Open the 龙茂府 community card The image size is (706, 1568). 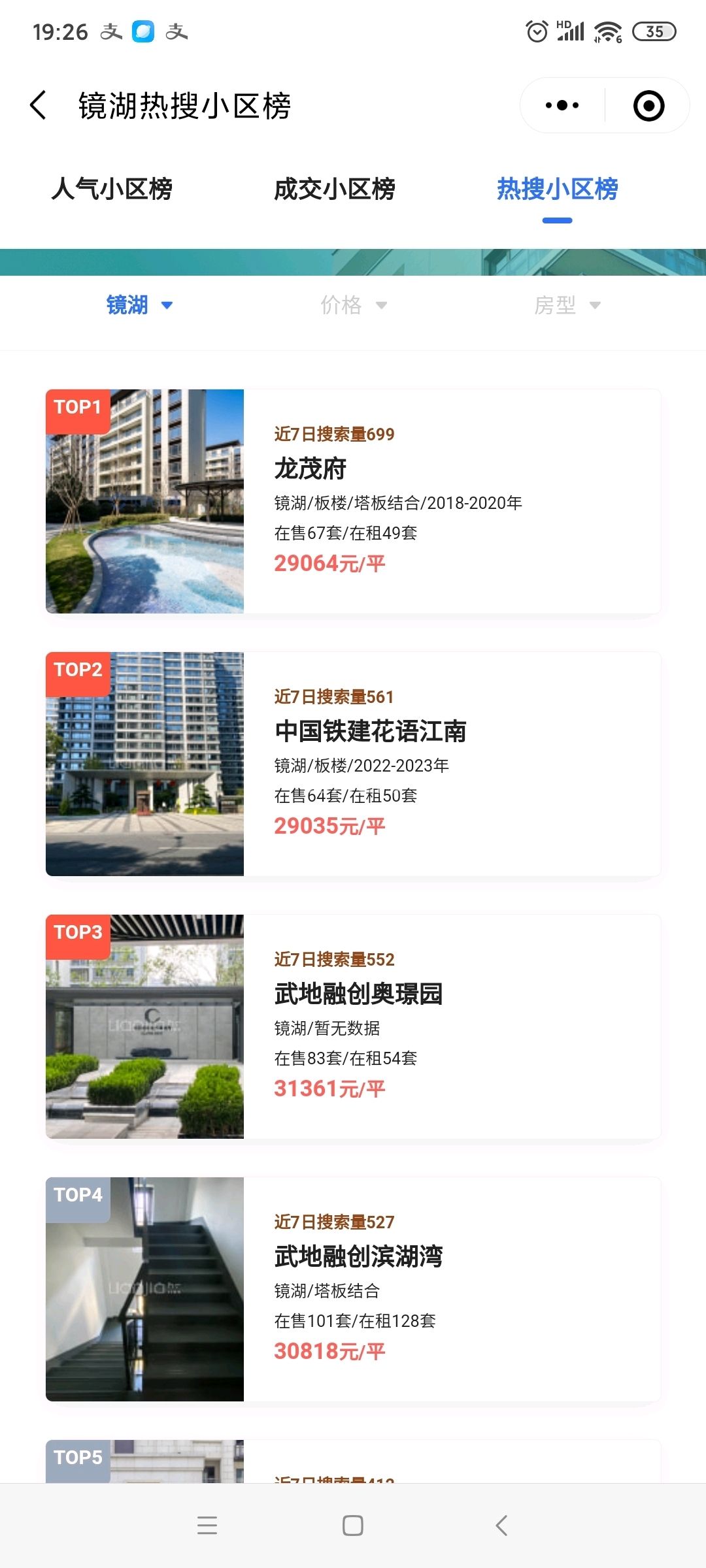point(353,502)
